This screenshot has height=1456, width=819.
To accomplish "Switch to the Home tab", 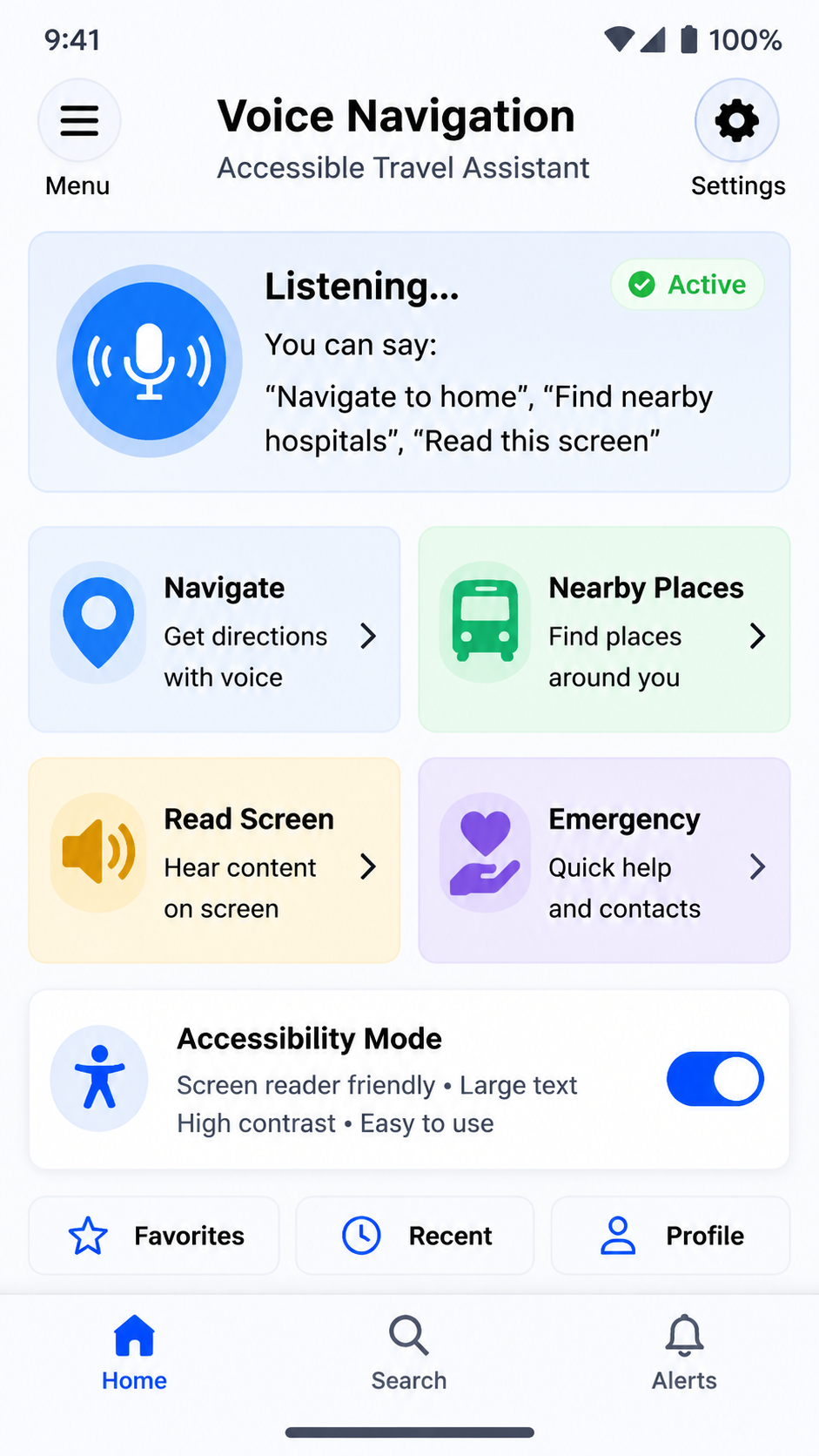I will tap(134, 1354).
